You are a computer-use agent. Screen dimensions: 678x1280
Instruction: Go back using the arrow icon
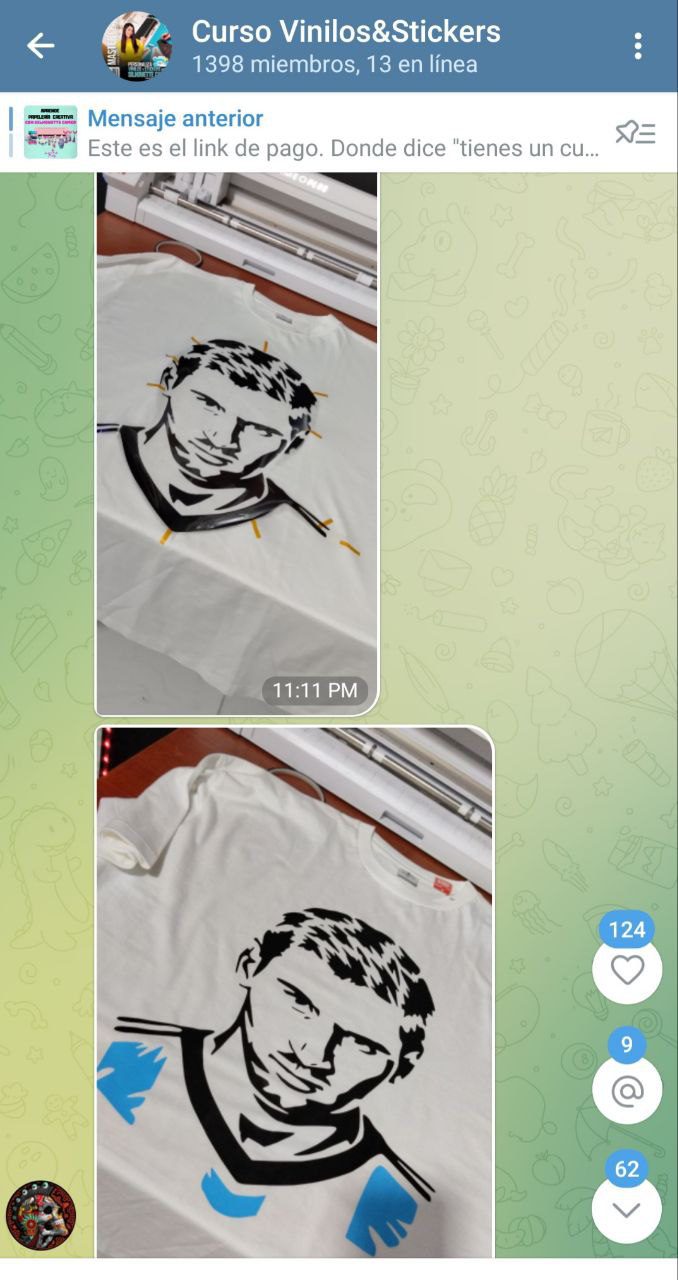coord(40,45)
